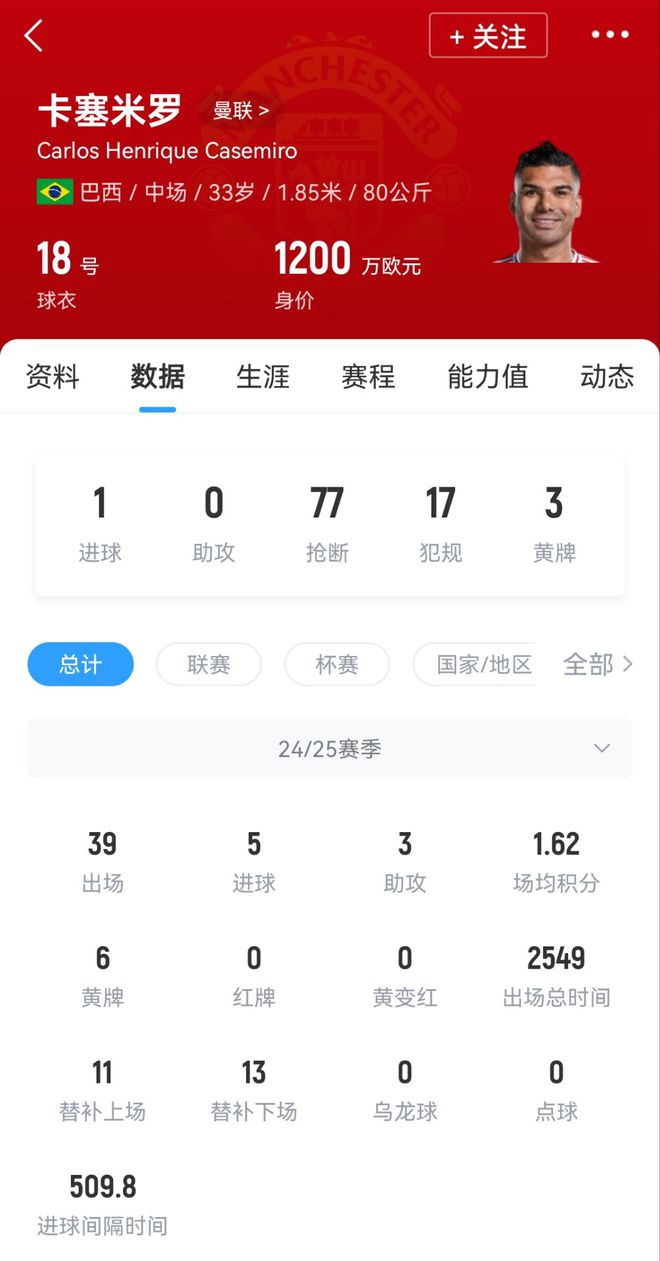This screenshot has height=1261, width=660.
Task: Switch to the 赛程 tab
Action: coord(368,377)
